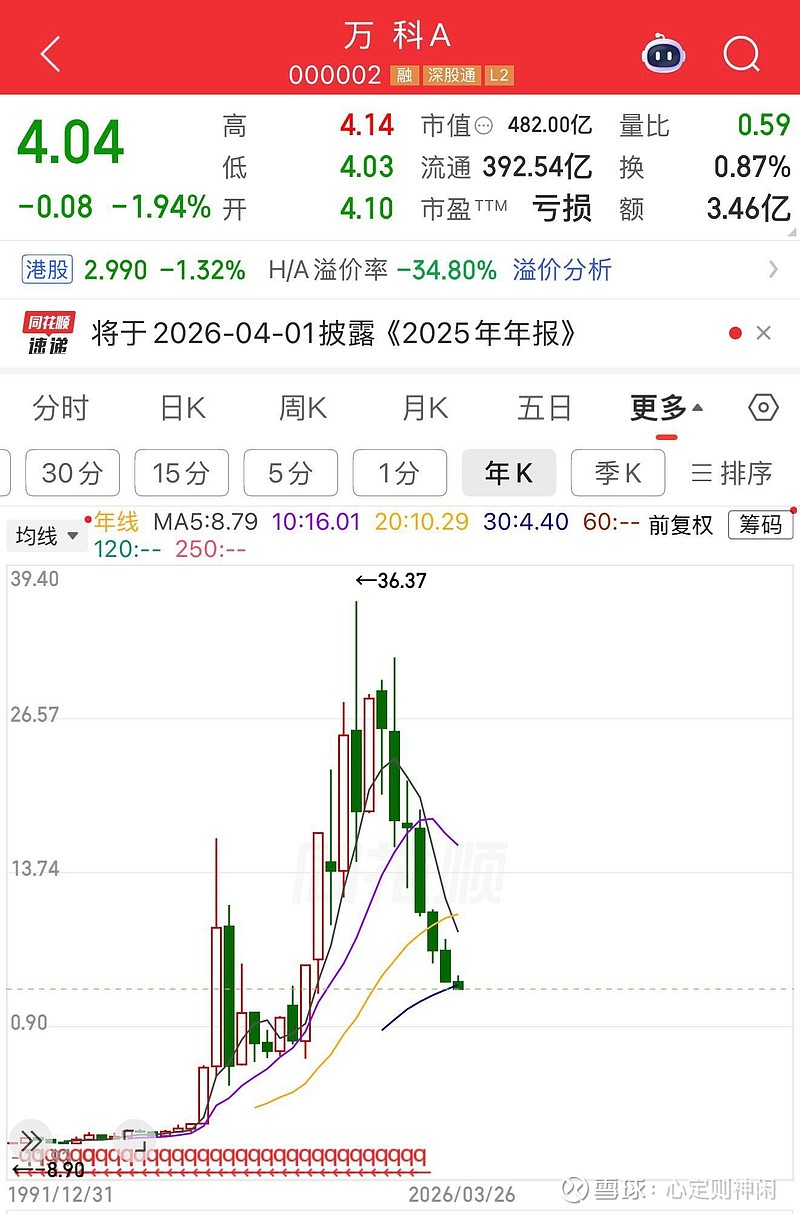Switch to the 月K monthly chart tab
This screenshot has height=1214, width=800.
(425, 408)
